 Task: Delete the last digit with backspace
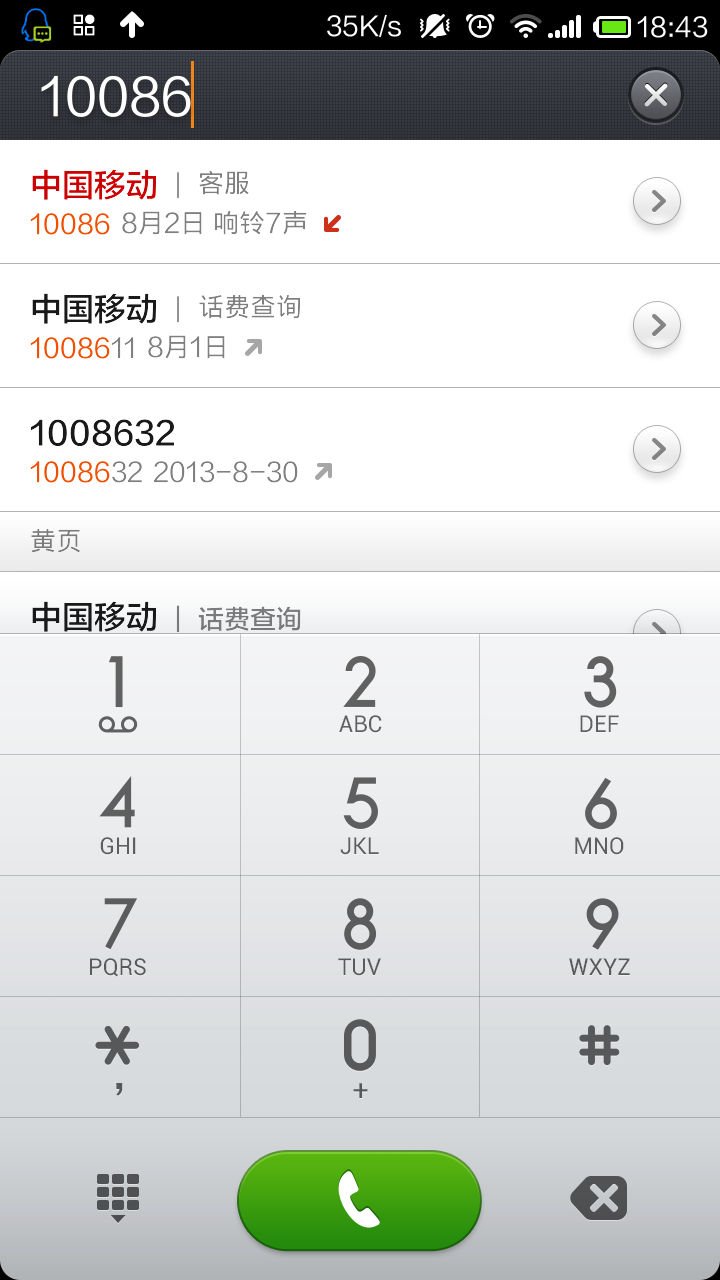click(599, 1198)
